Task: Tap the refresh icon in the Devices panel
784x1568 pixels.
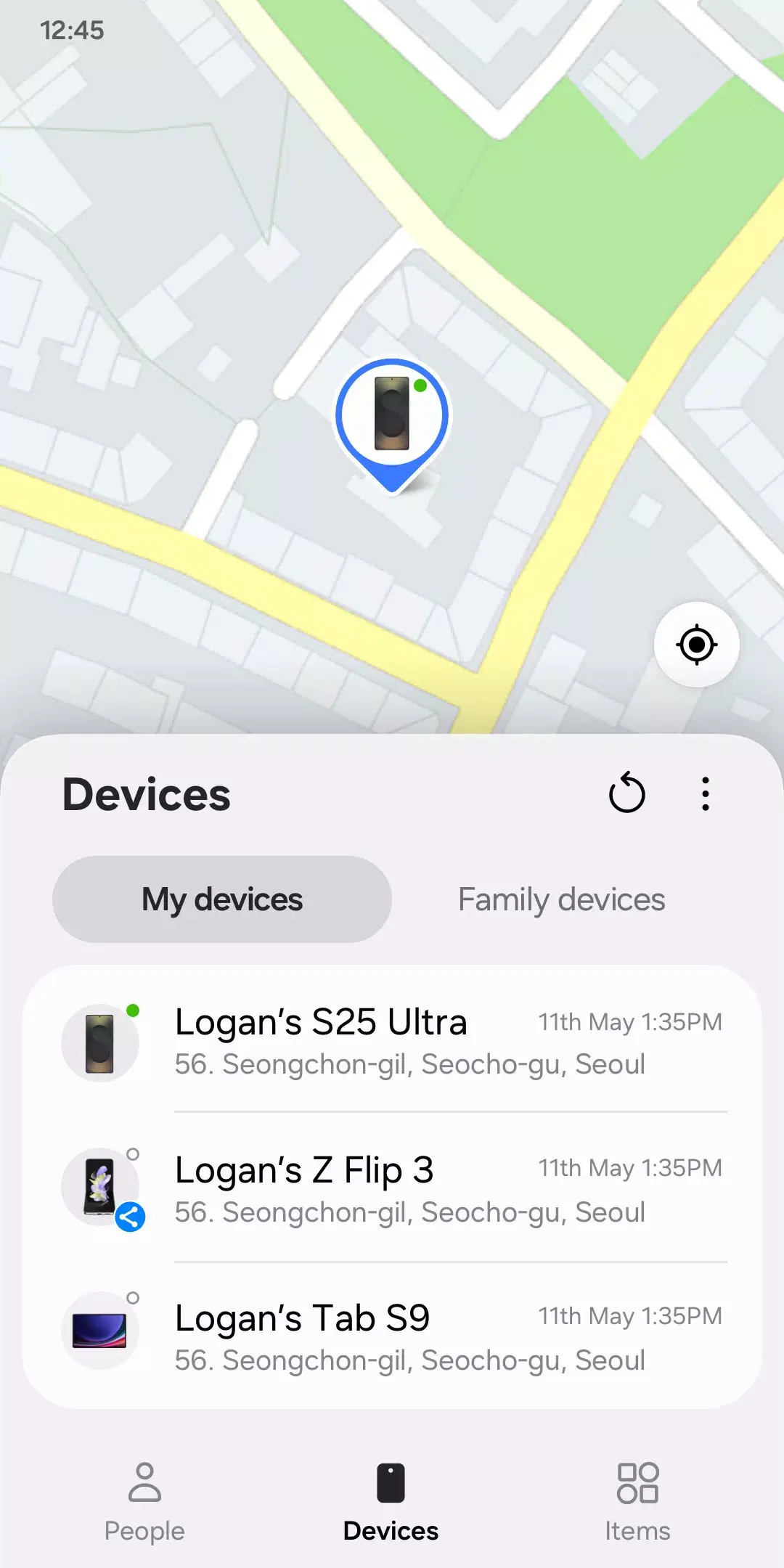Action: coord(627,794)
